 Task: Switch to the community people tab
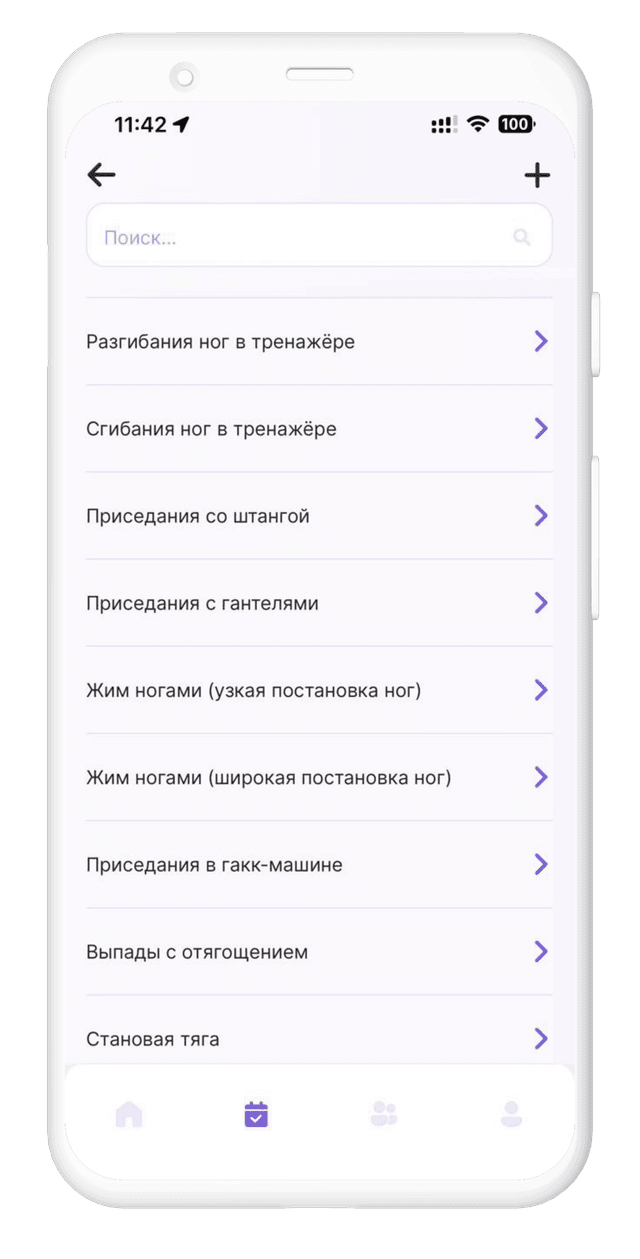pyautogui.click(x=384, y=1114)
